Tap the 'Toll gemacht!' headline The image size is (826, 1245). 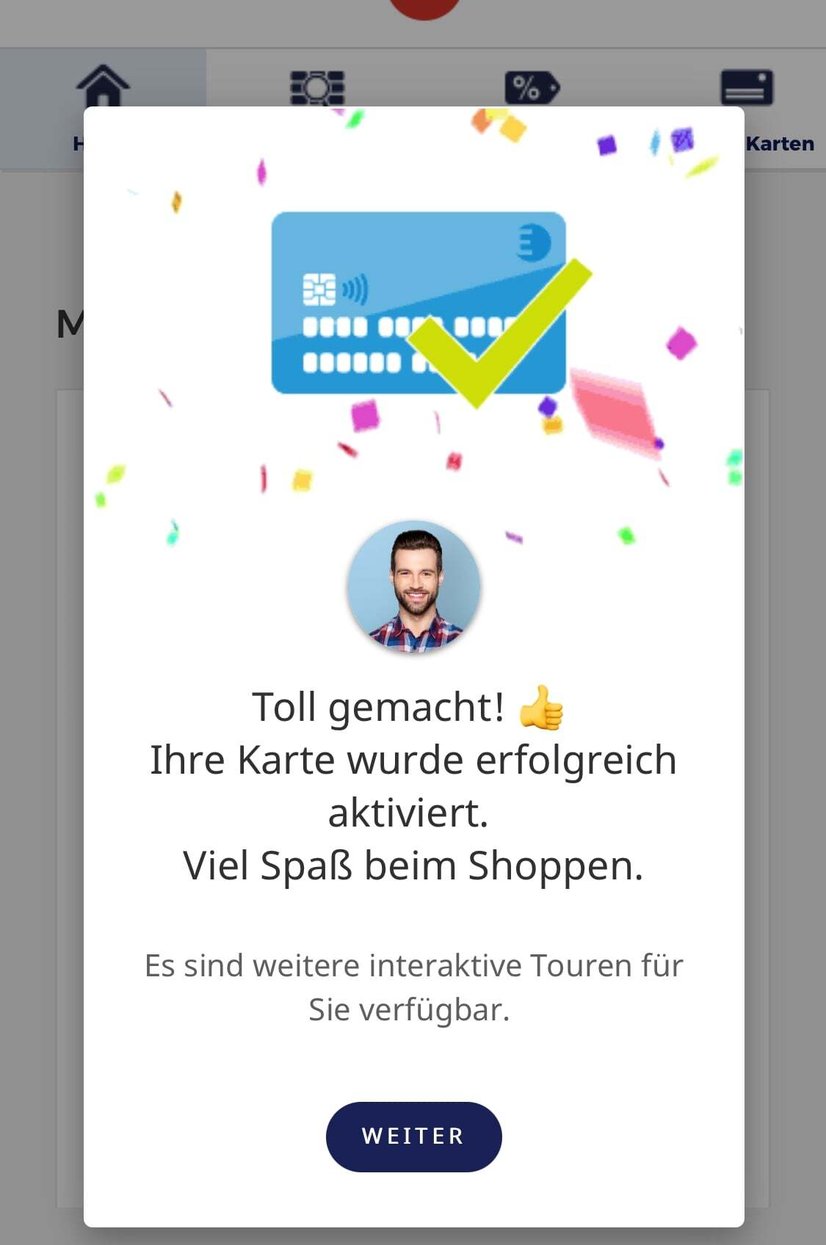tap(380, 706)
